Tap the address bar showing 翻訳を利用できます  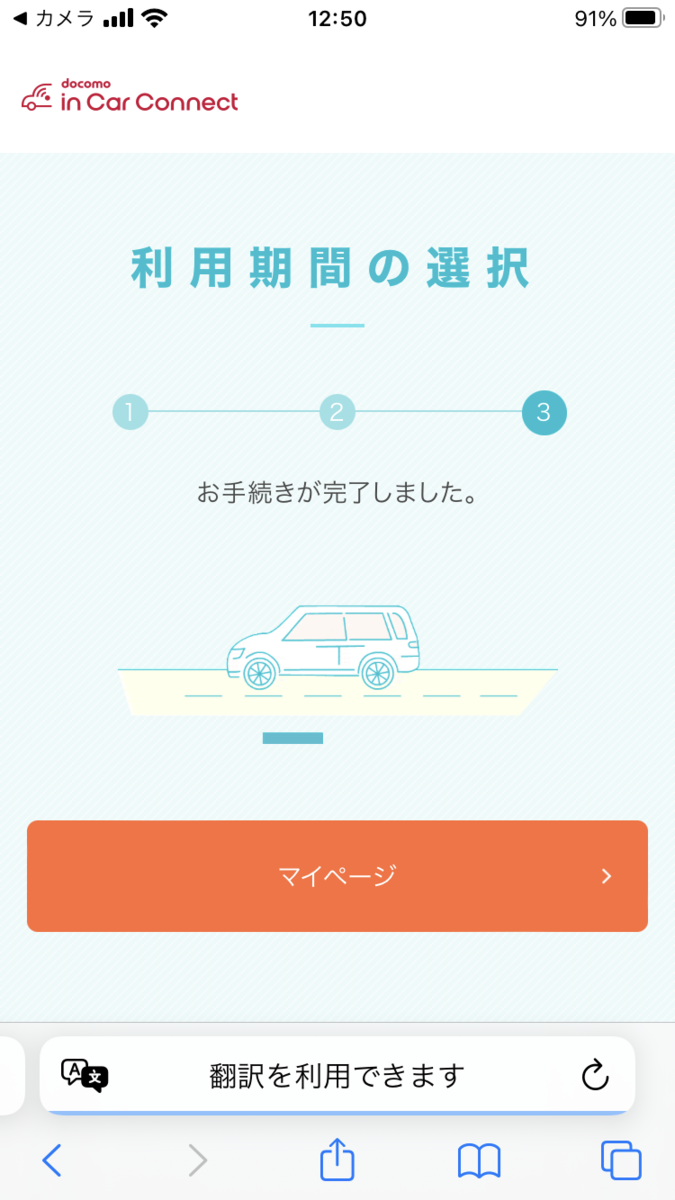pos(337,1075)
